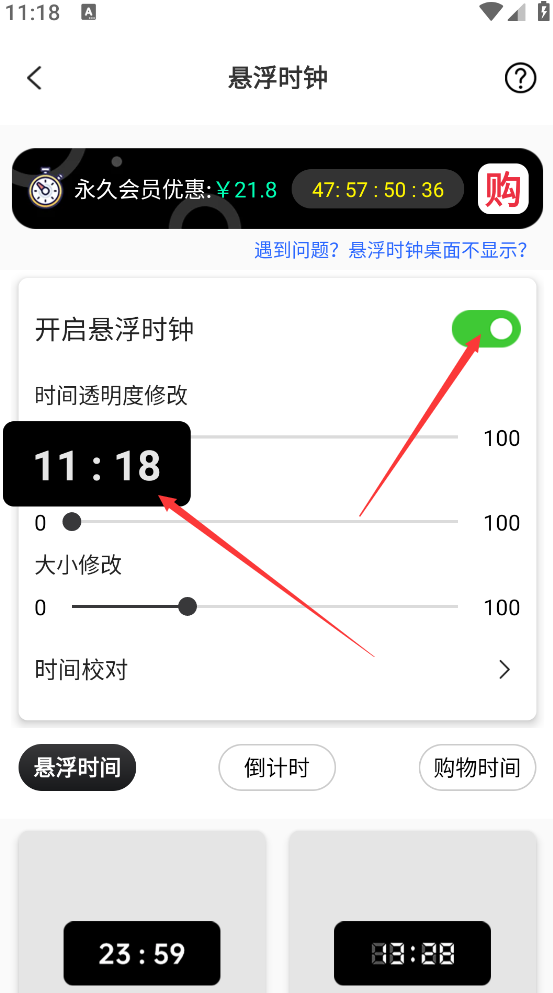
Task: Switch to the 购物时间 tab
Action: [477, 768]
